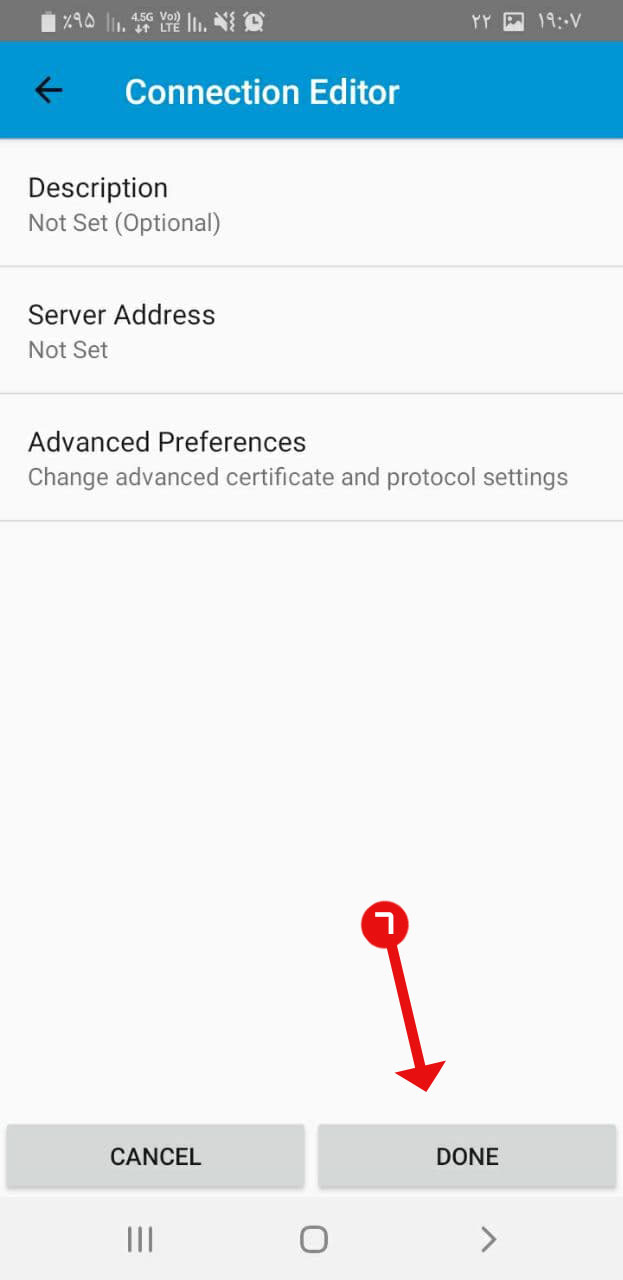Go to the home screen

pyautogui.click(x=314, y=1240)
